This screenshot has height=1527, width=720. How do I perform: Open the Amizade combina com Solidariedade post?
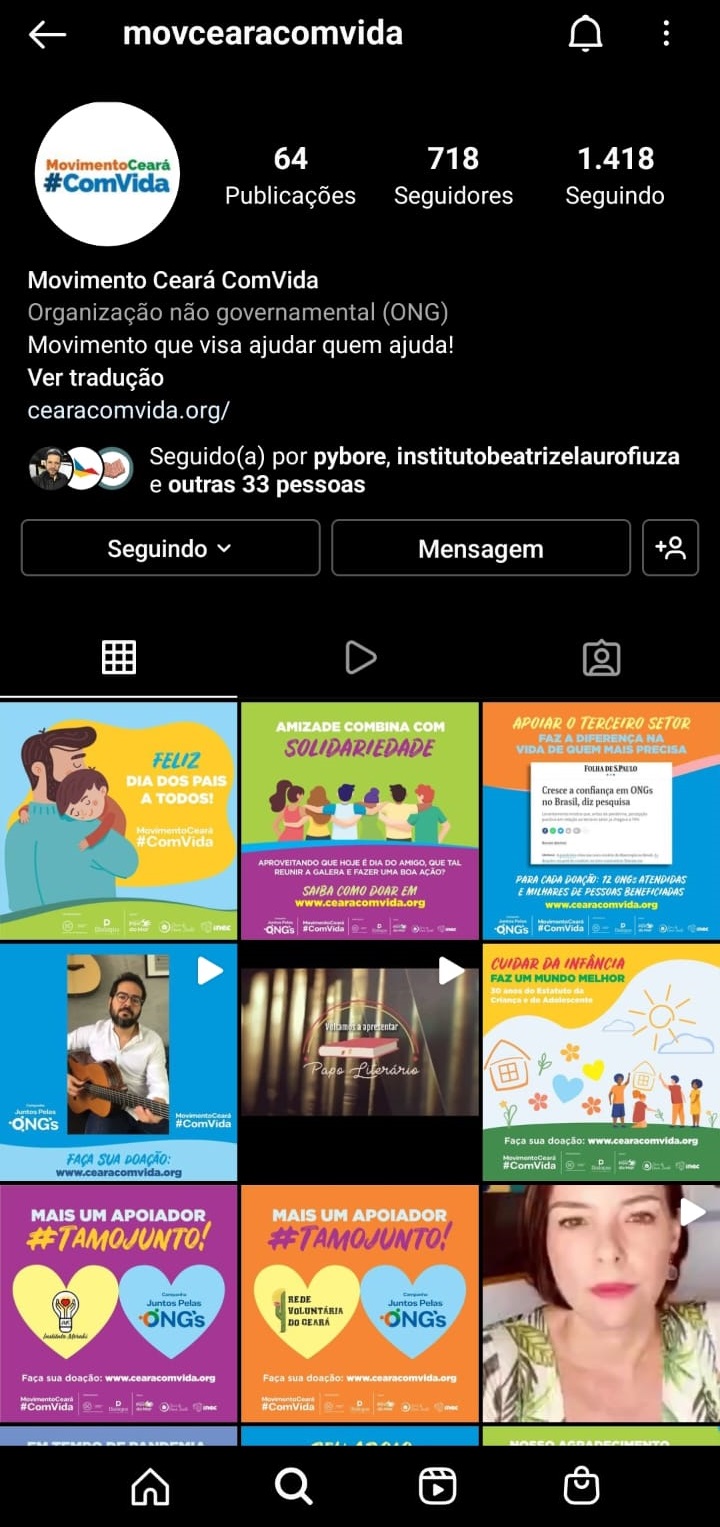(360, 821)
